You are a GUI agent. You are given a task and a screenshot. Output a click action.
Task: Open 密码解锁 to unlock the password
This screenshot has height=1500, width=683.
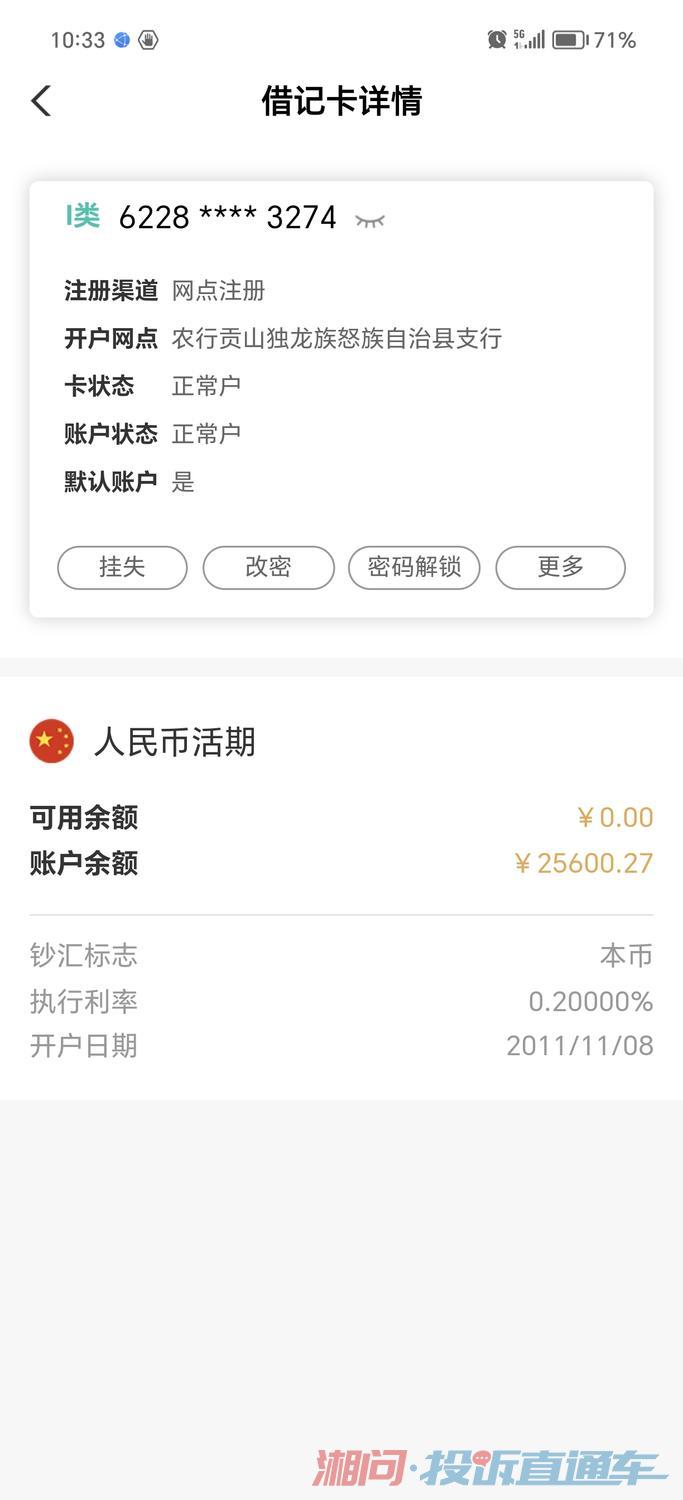click(414, 568)
